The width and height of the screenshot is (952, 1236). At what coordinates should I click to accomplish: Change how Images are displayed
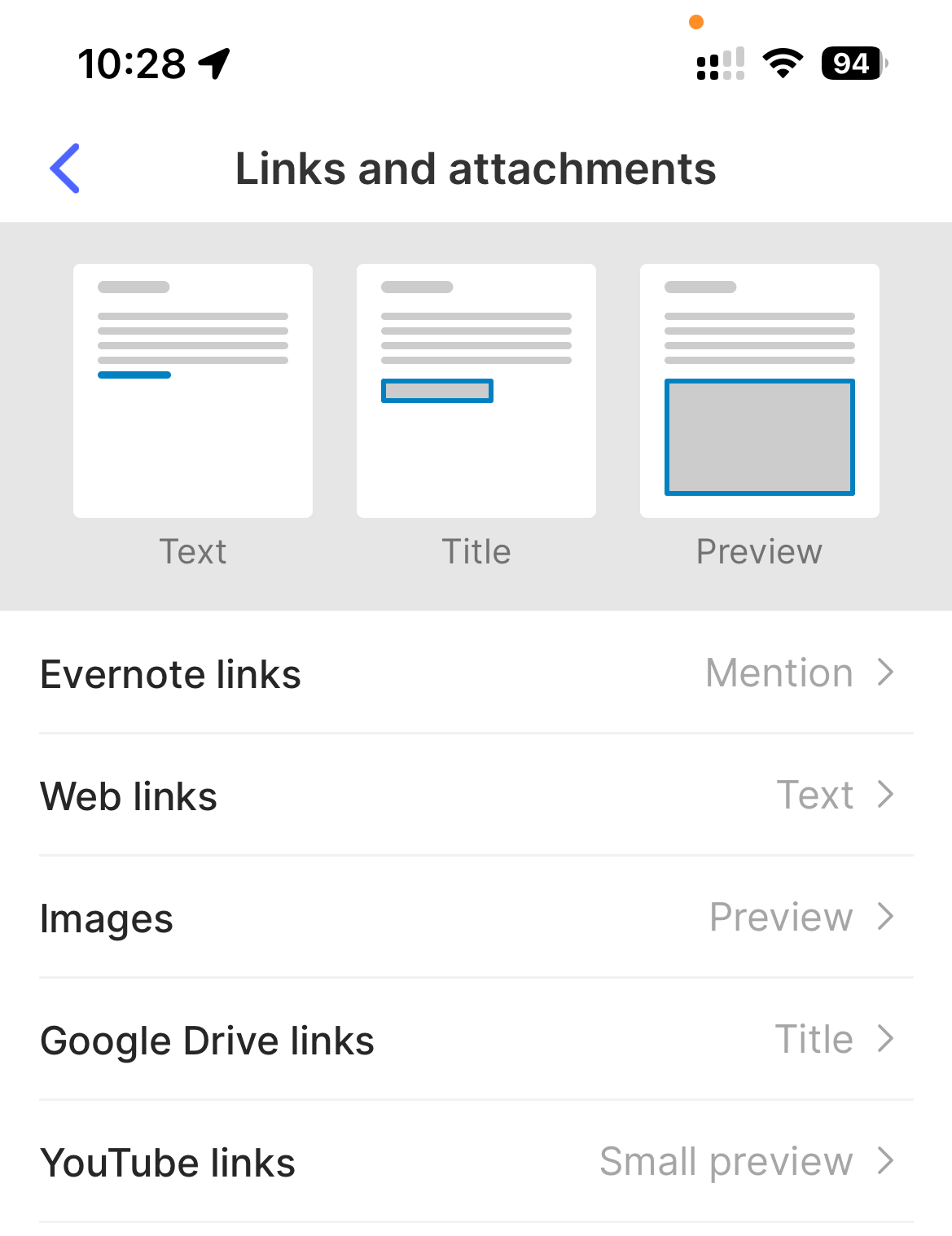coord(476,918)
